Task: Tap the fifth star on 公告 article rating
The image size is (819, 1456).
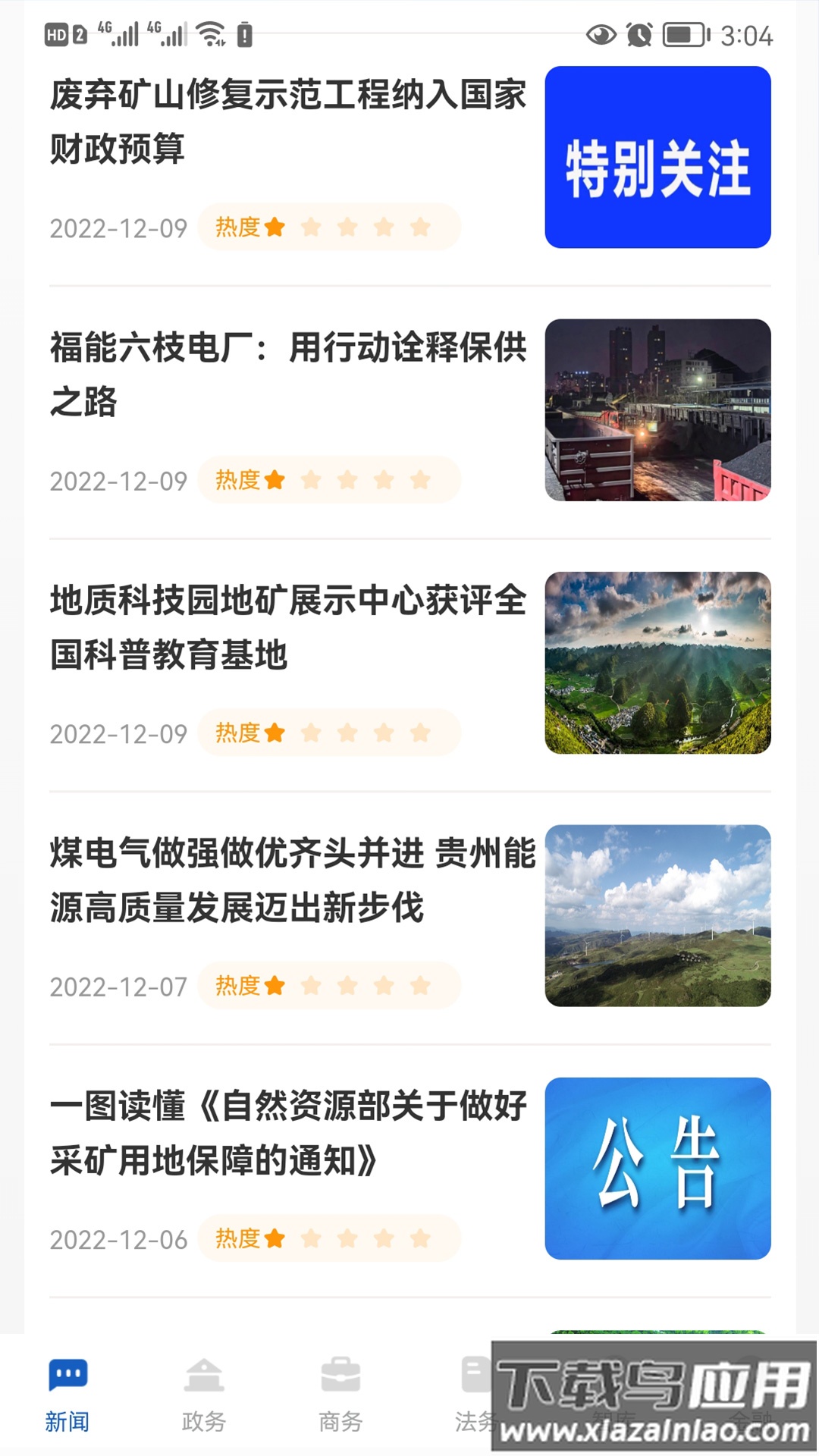Action: click(x=420, y=1238)
